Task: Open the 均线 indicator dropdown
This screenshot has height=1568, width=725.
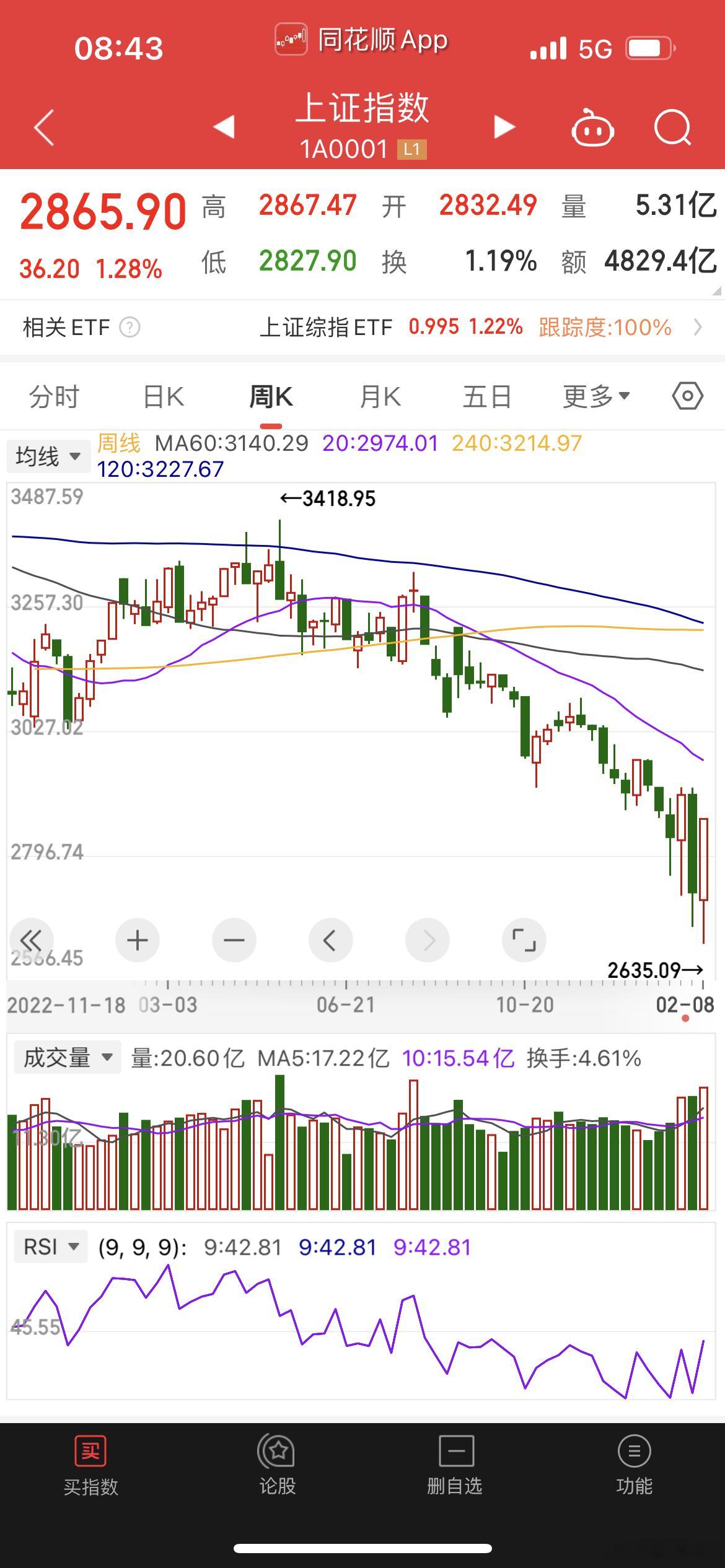Action: (48, 456)
